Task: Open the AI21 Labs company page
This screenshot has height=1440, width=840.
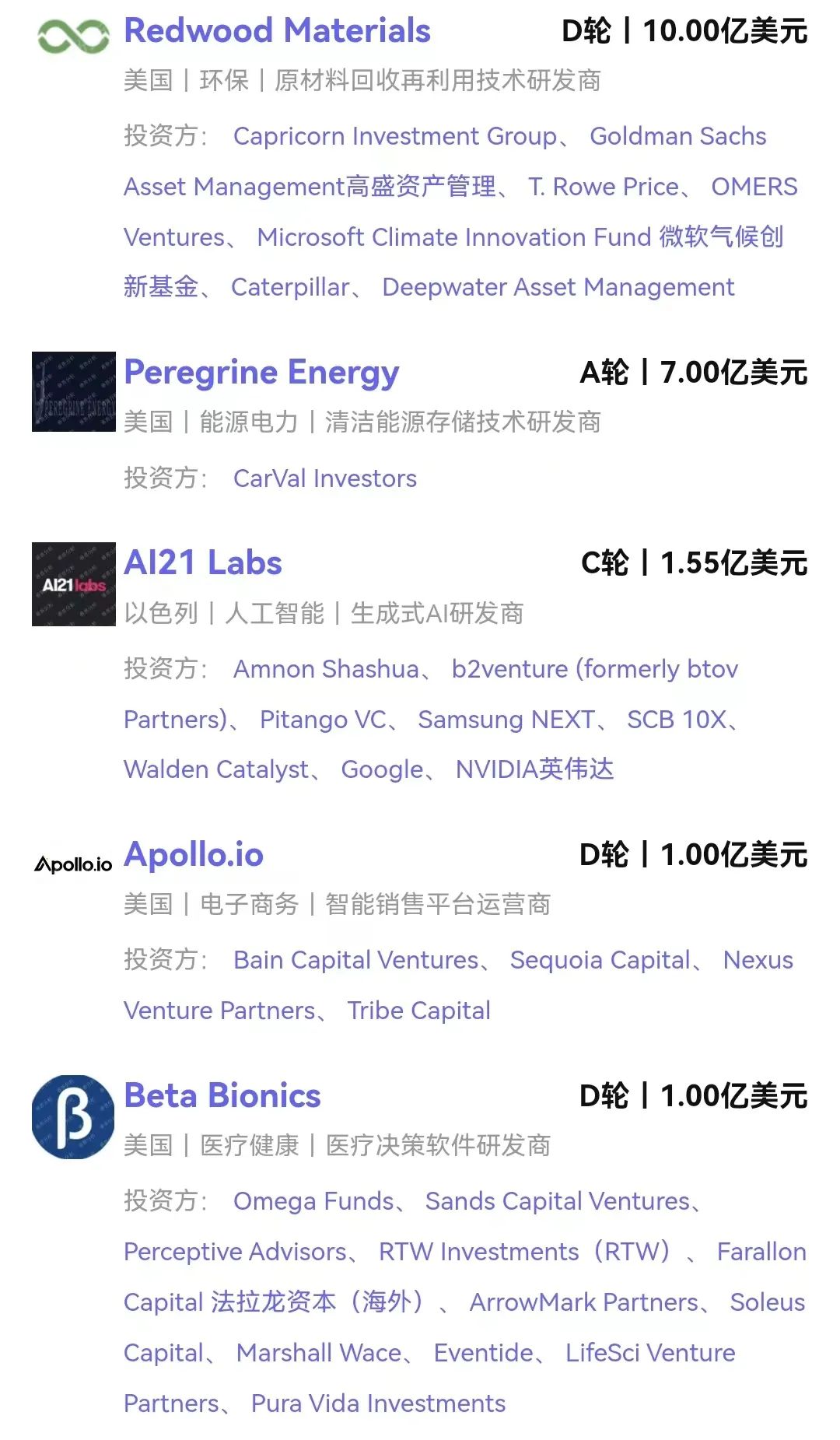Action: [203, 562]
